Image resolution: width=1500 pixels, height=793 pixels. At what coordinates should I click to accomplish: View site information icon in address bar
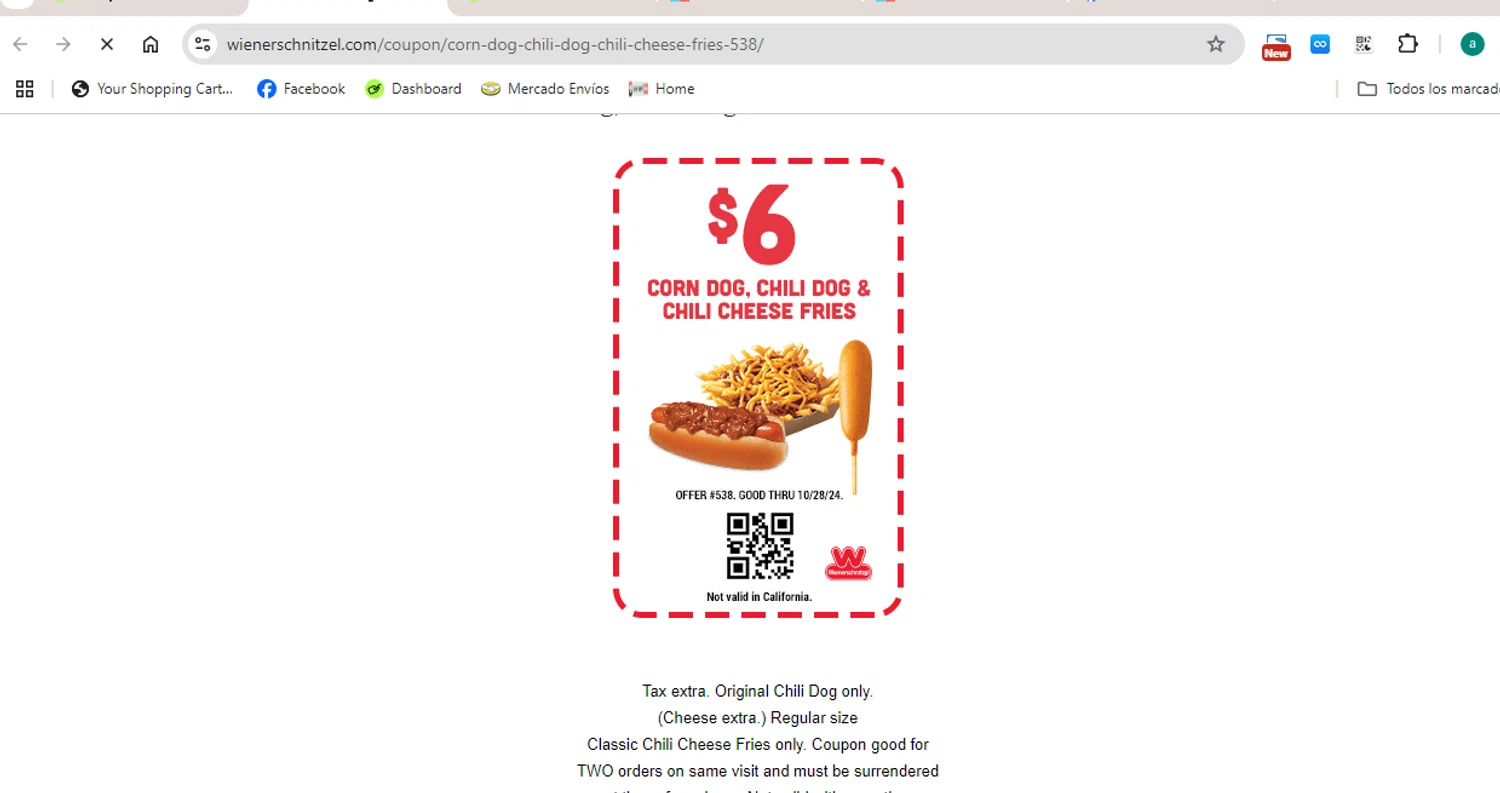click(203, 44)
